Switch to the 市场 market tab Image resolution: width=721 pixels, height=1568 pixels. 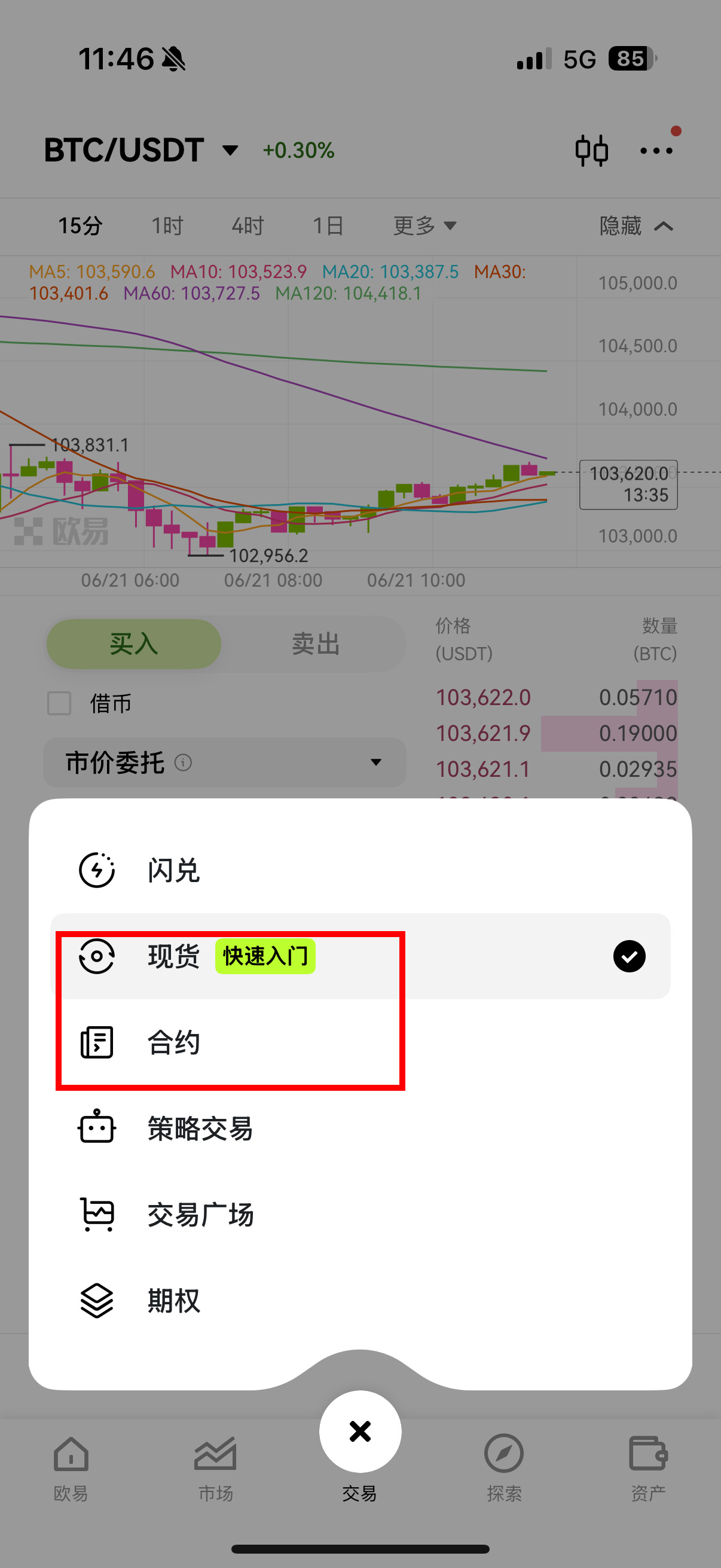pos(215,1468)
